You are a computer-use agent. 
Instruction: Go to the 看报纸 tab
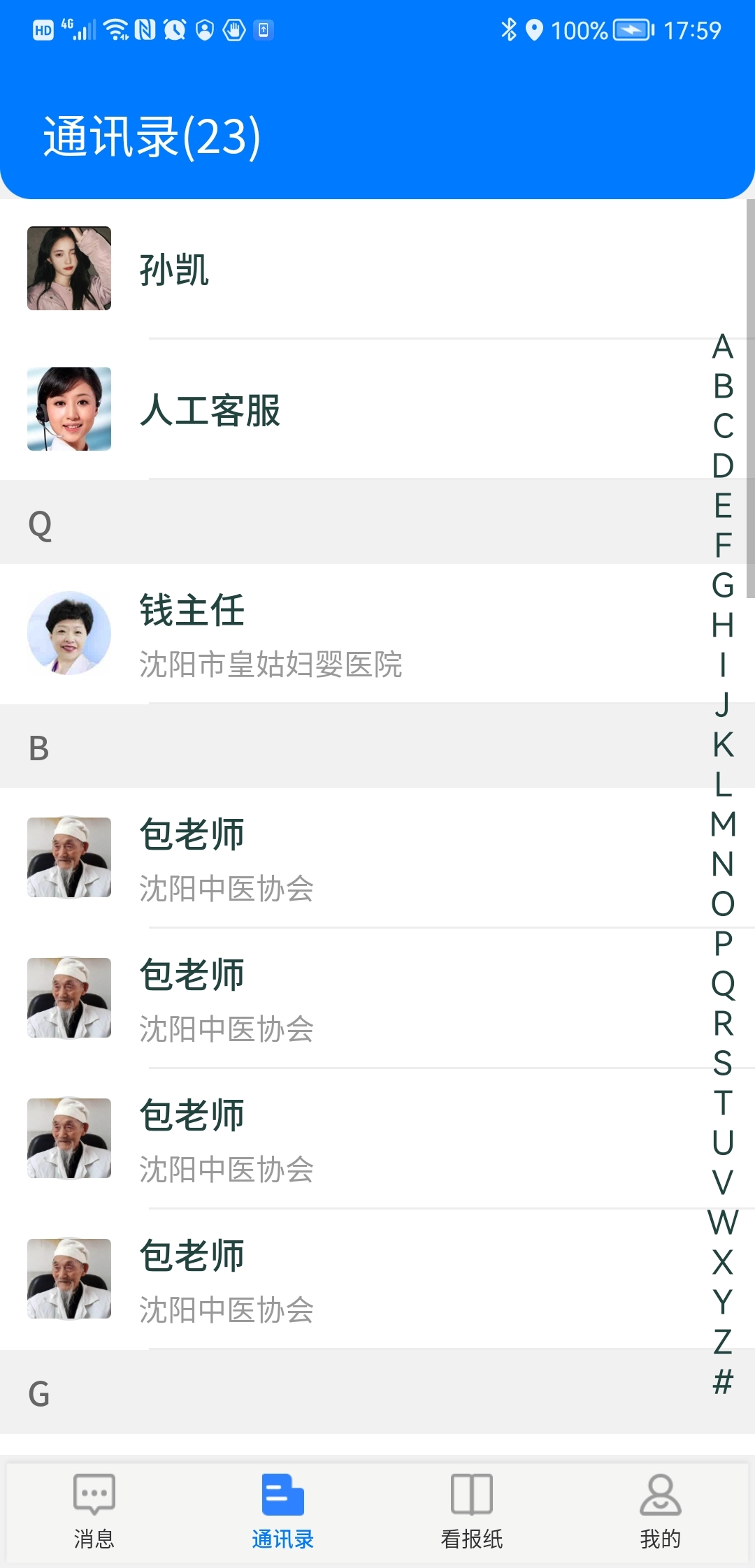coord(472,1511)
